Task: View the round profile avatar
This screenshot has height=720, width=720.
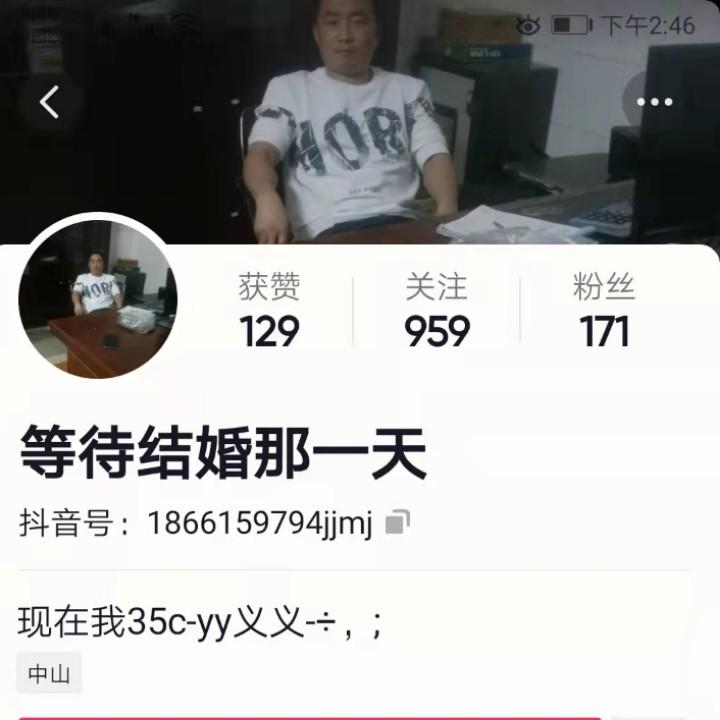Action: tap(97, 298)
